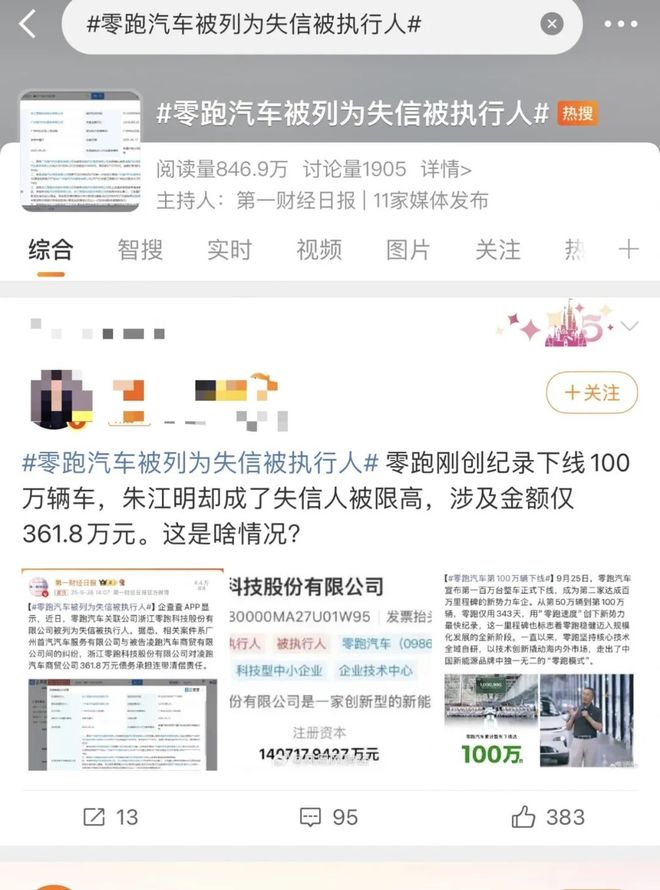Switch to the 关注 tab

(x=497, y=249)
